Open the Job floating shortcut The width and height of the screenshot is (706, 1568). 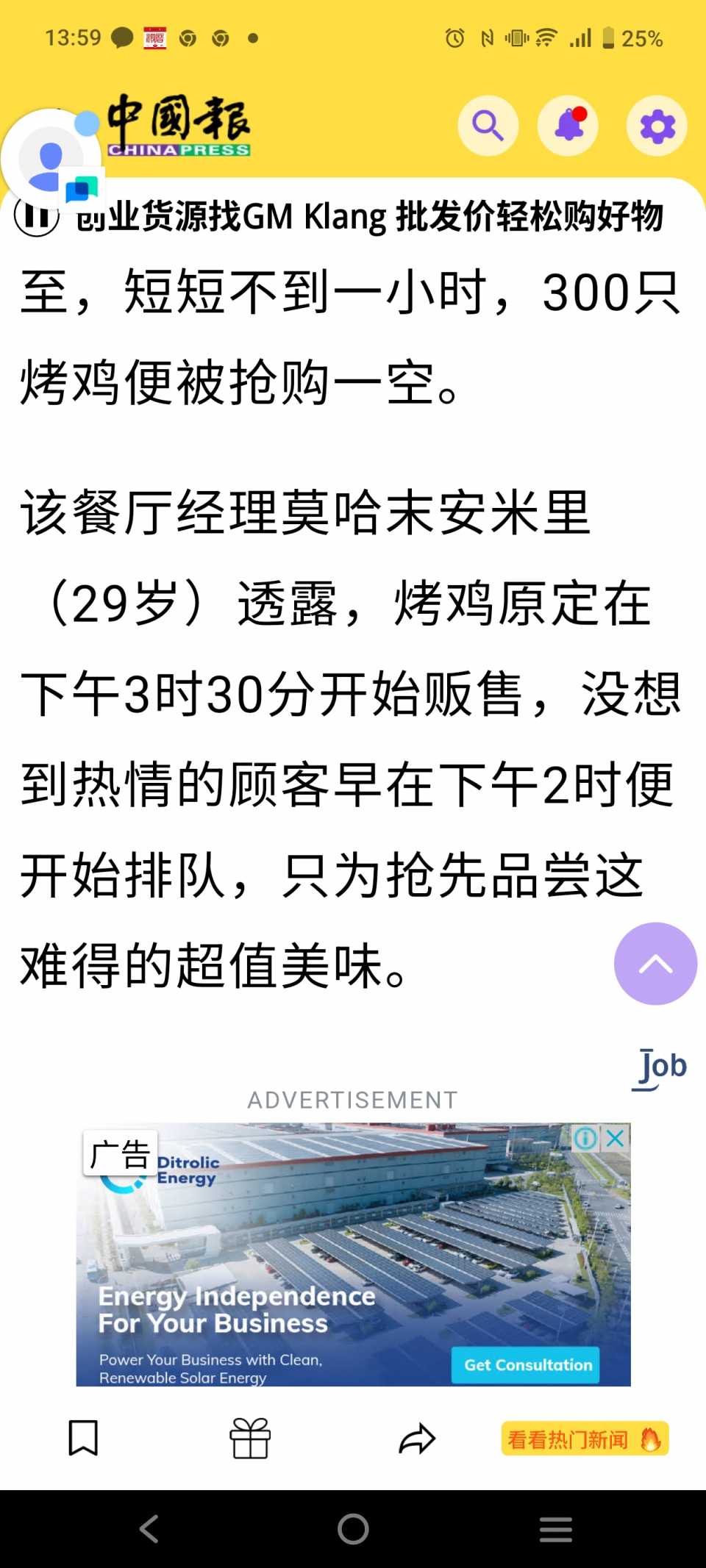point(660,1067)
